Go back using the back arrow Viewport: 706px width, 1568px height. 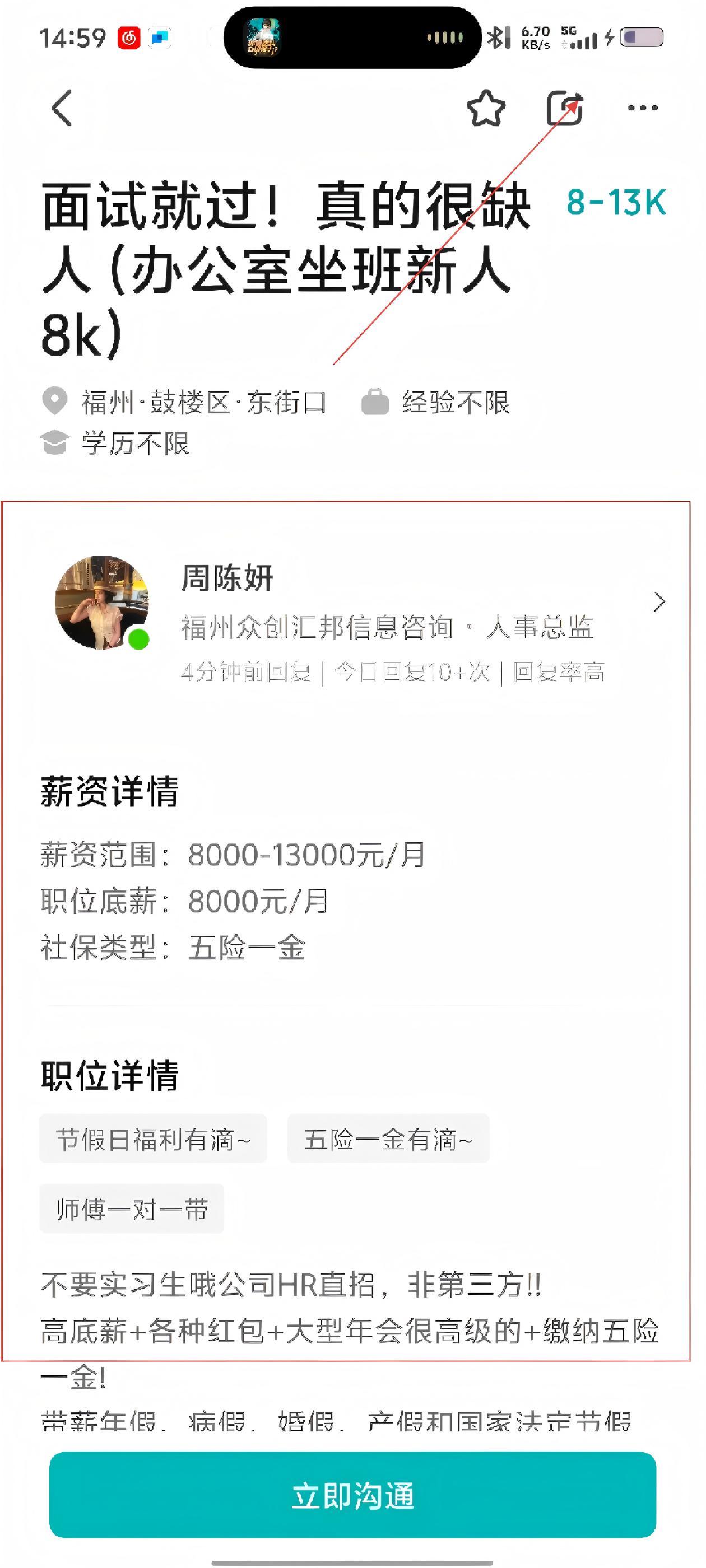coord(62,108)
